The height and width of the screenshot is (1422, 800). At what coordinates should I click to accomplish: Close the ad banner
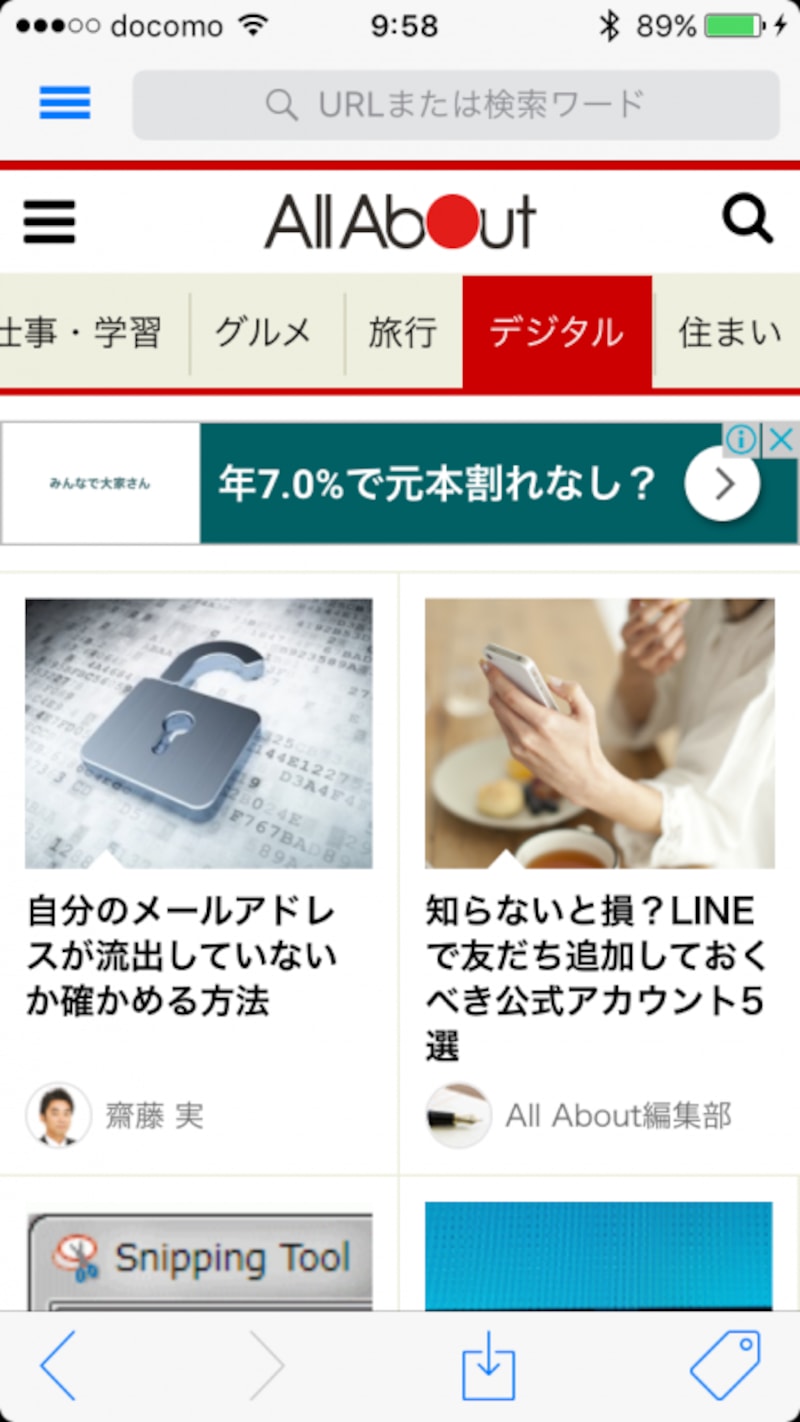(x=781, y=439)
